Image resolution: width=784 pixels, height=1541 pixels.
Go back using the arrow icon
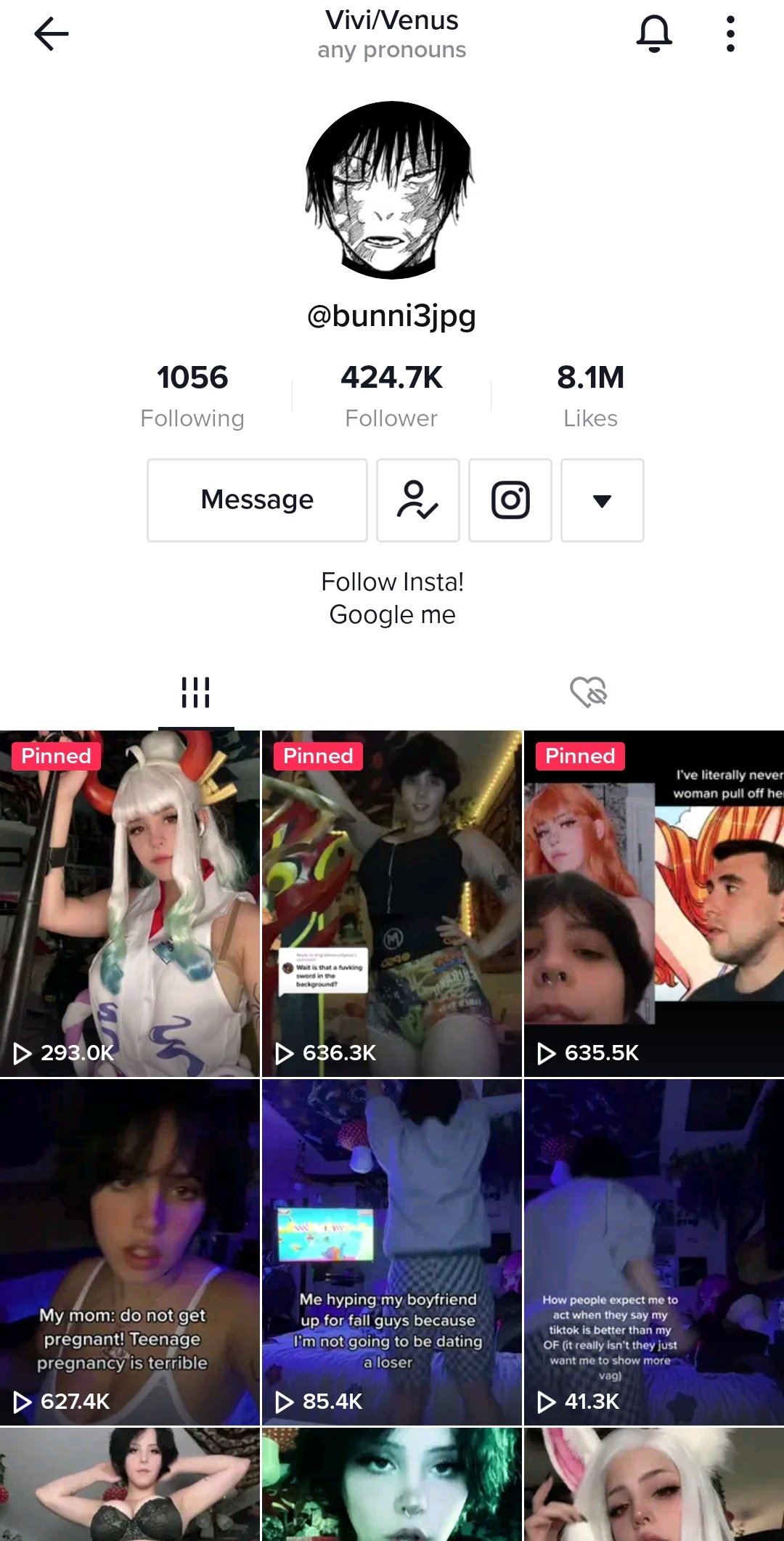coord(51,34)
